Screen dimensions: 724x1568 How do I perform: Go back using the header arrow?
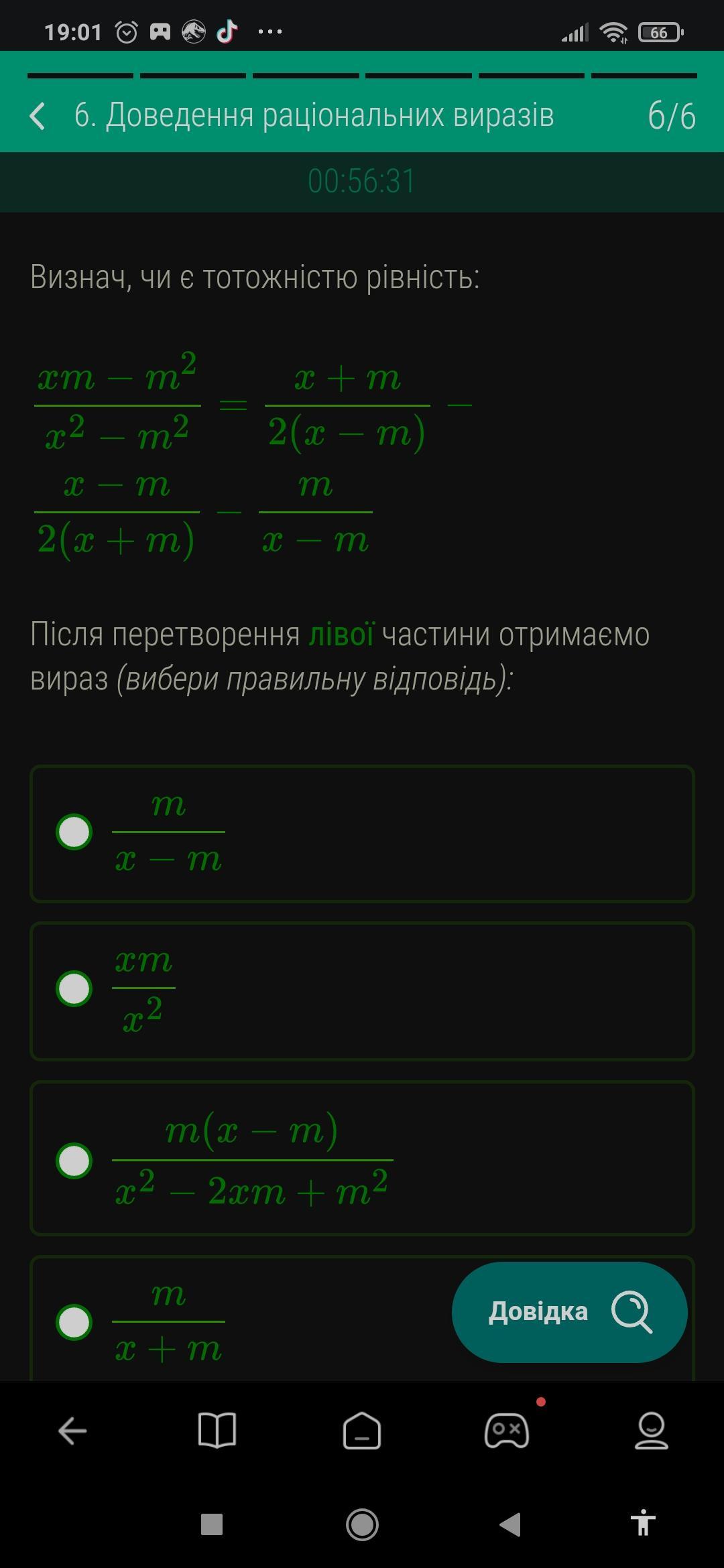tap(38, 116)
